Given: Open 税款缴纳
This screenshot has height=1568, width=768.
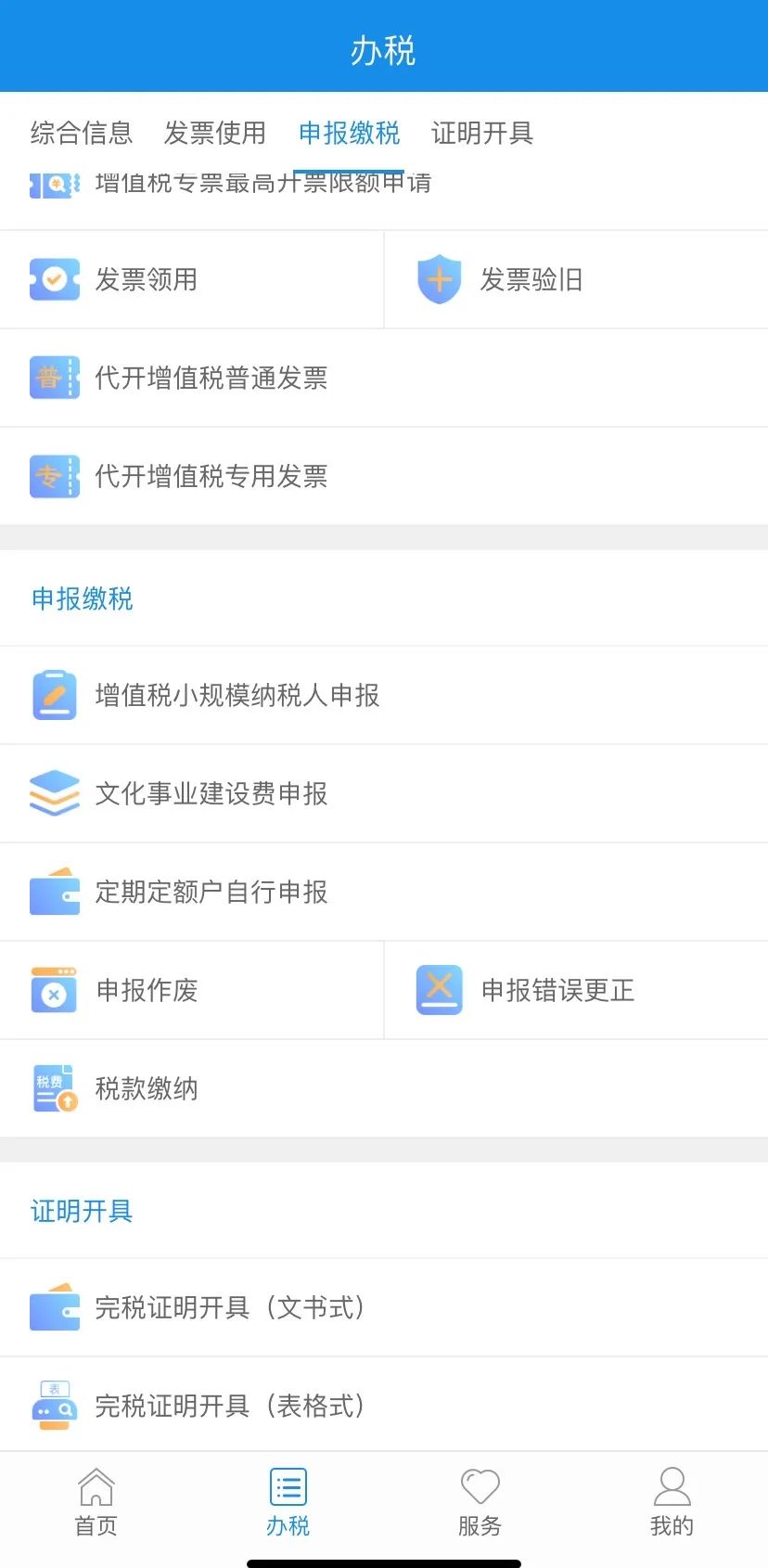Looking at the screenshot, I should pos(384,1088).
